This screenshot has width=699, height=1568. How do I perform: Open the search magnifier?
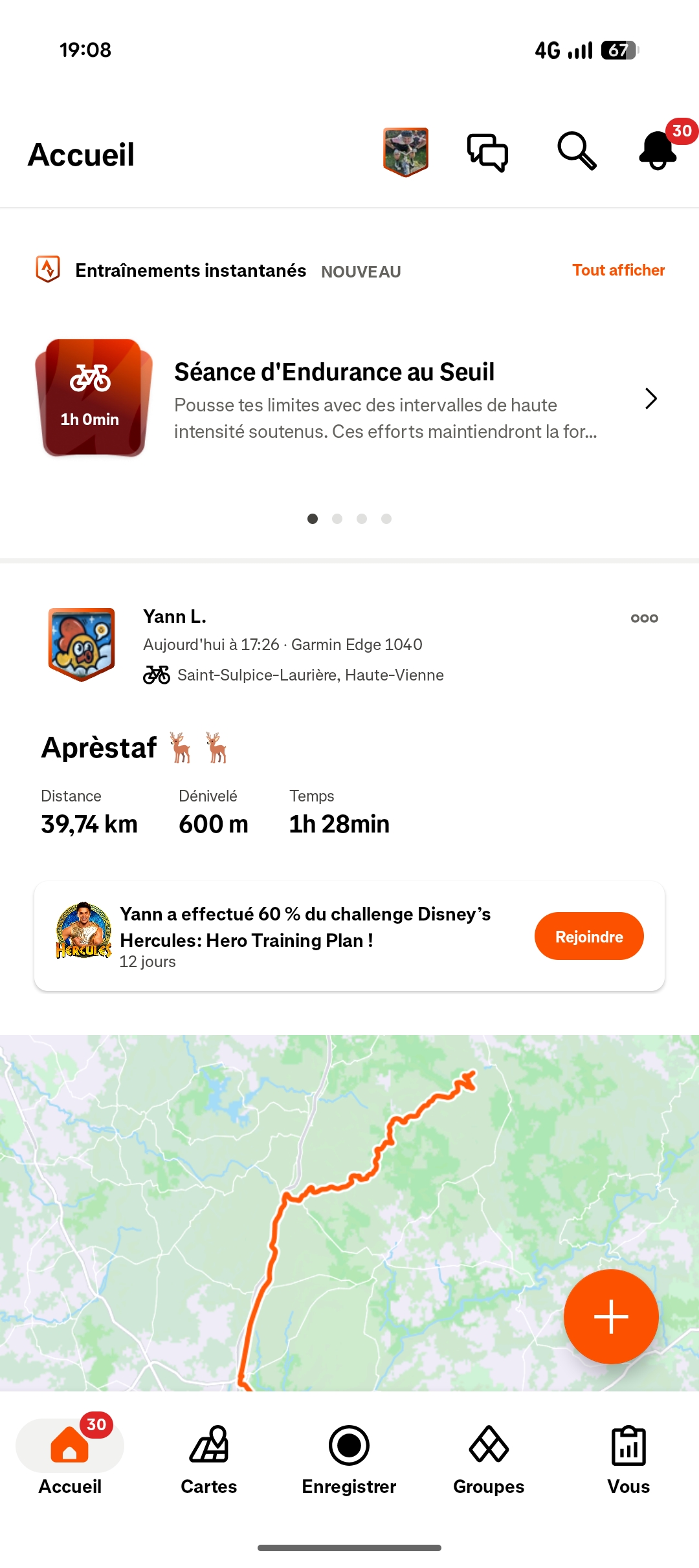[x=577, y=151]
